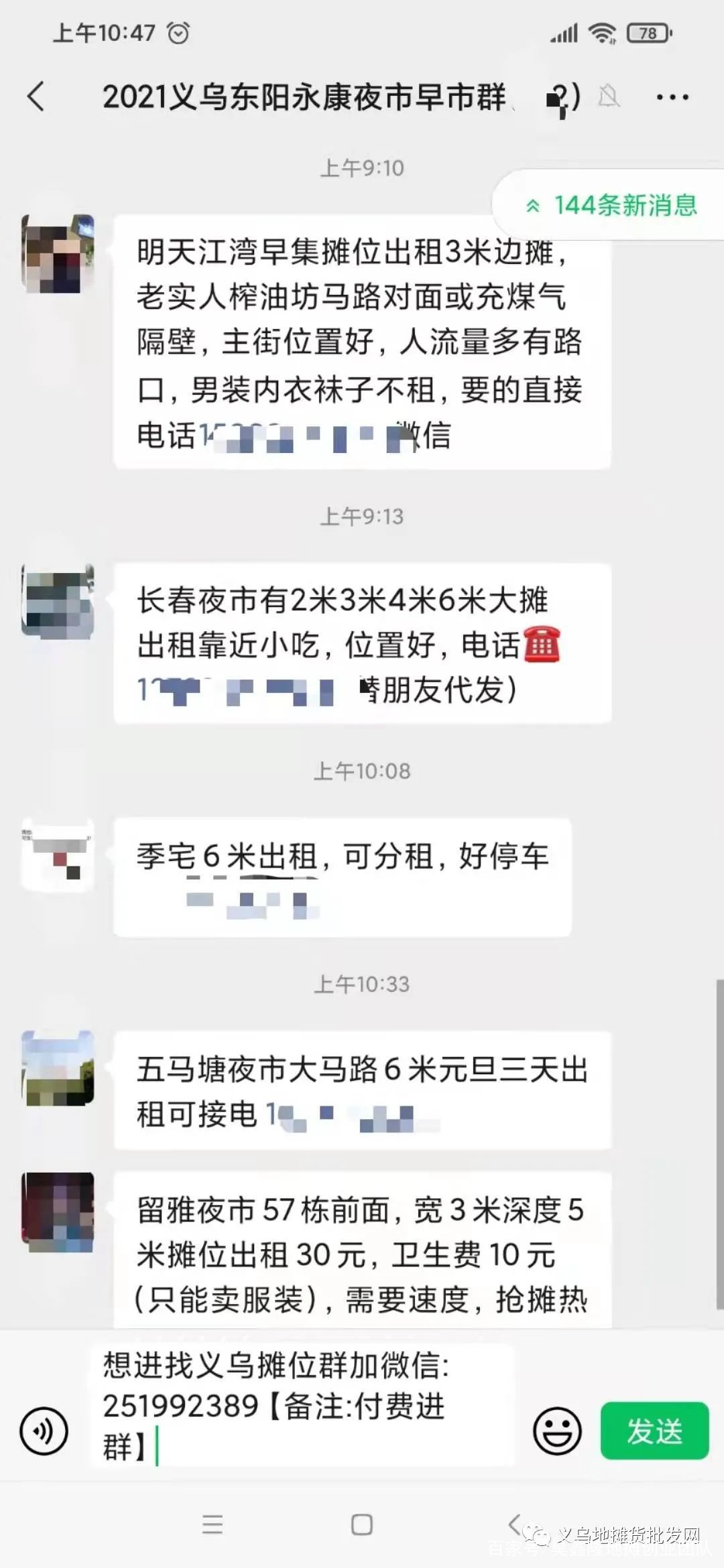Screen dimensions: 724x1568
Task: Open profile of the 江湾早集摊位 message sender
Action: click(x=58, y=253)
